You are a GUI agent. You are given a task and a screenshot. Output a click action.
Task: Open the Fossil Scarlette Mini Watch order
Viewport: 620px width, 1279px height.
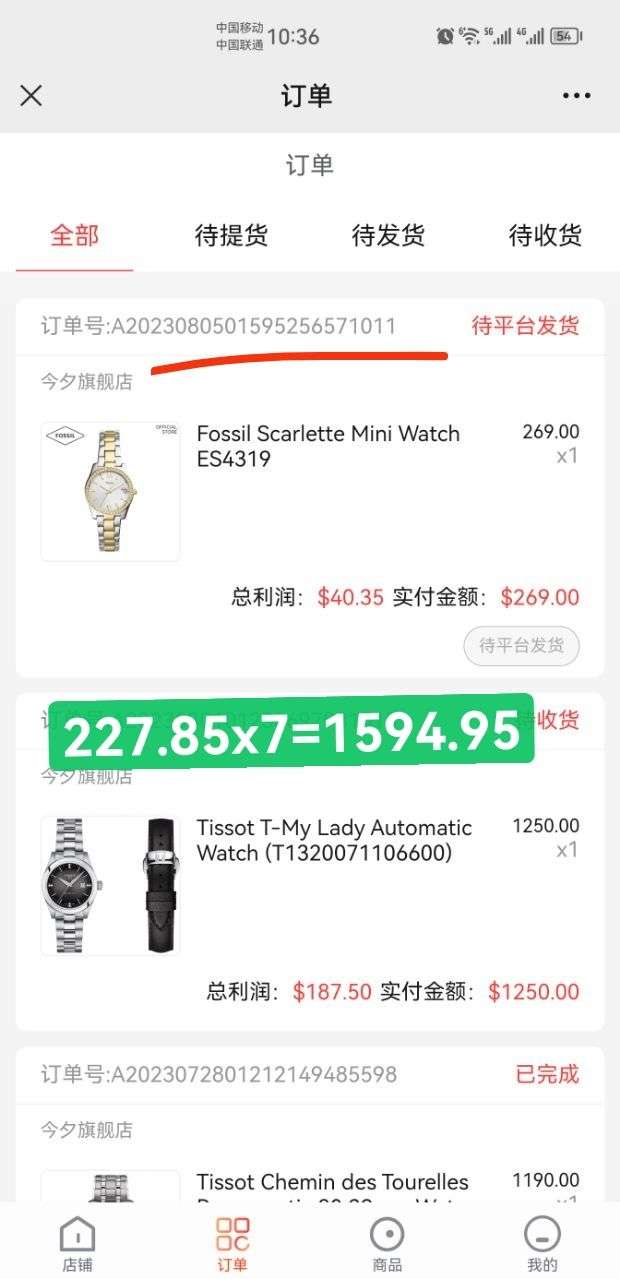coord(328,446)
